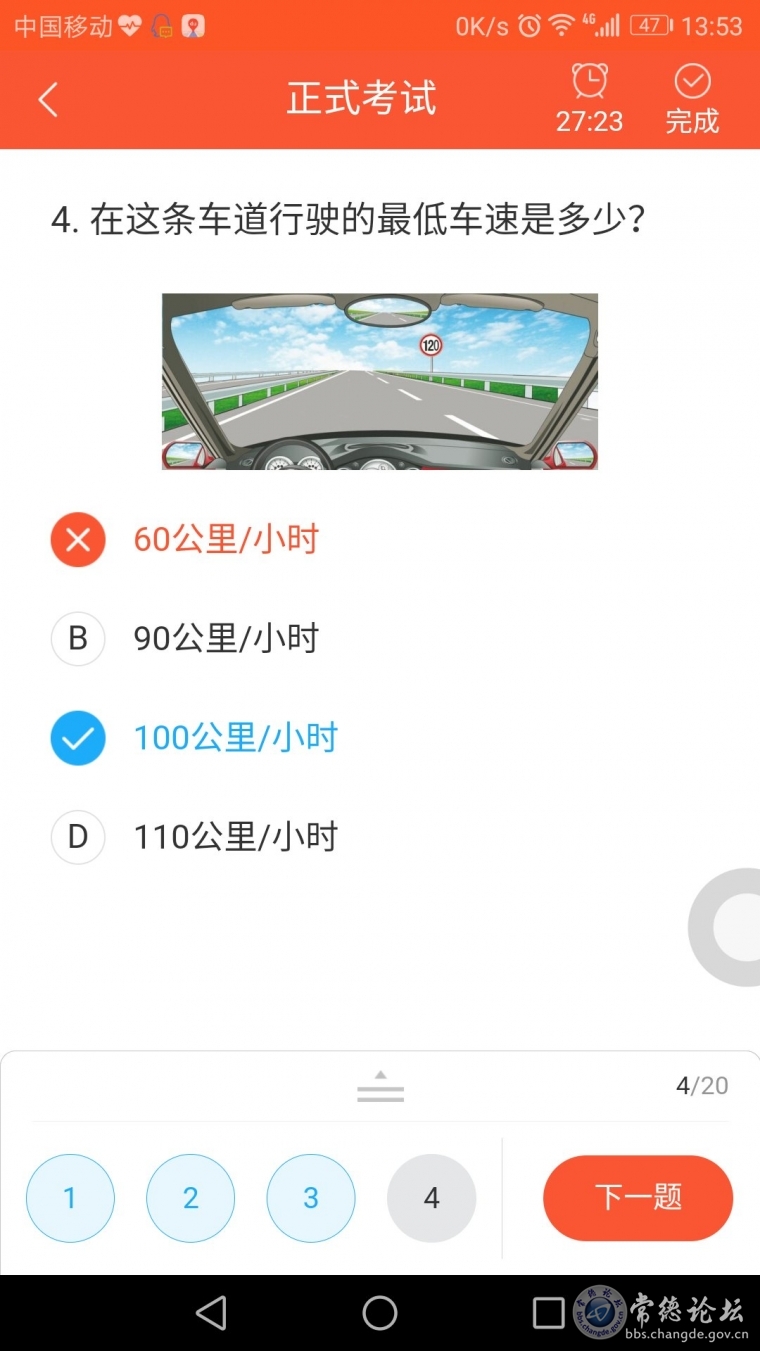Open the highway question image

point(380,381)
